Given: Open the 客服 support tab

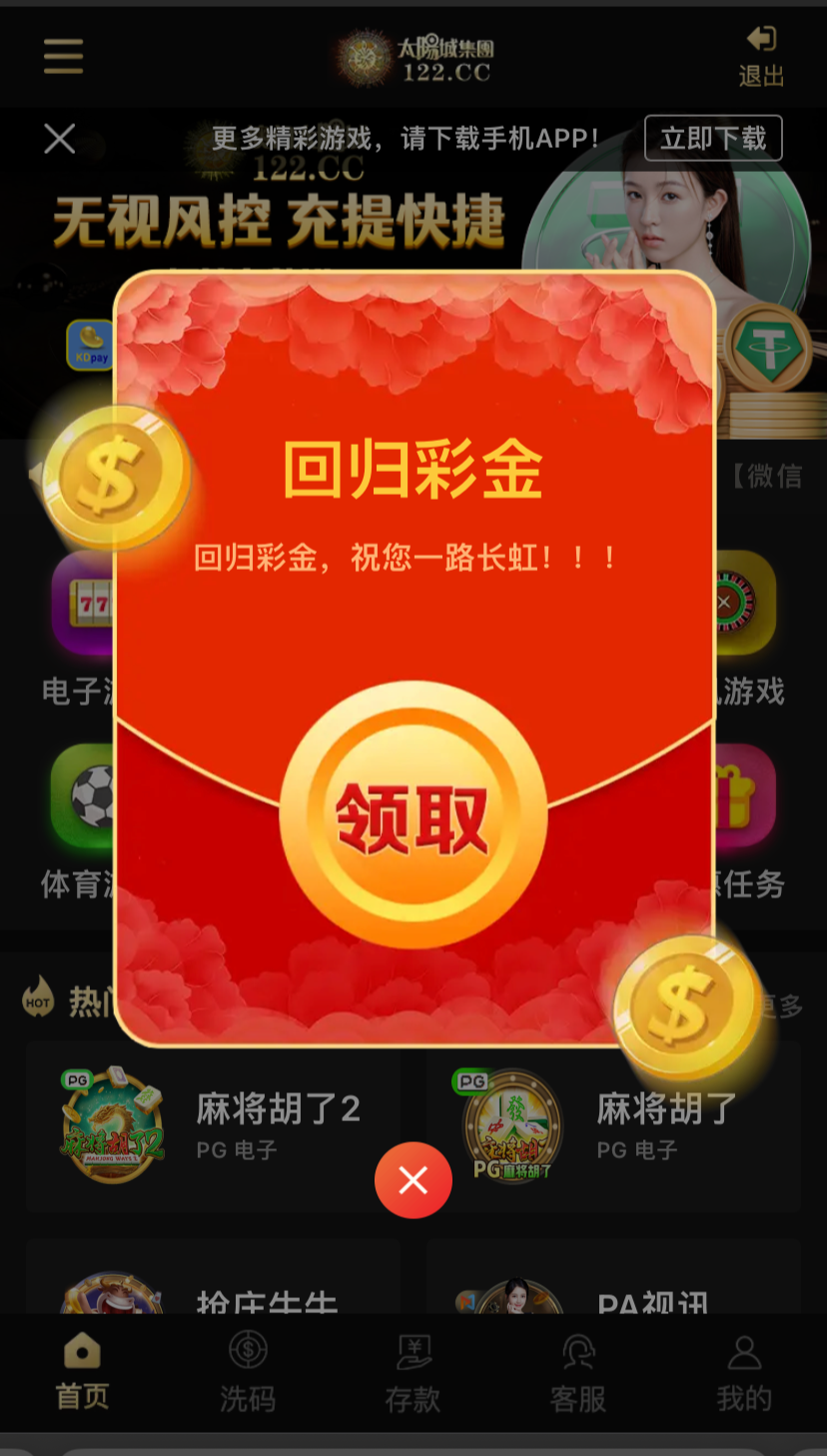Looking at the screenshot, I should [x=578, y=1373].
